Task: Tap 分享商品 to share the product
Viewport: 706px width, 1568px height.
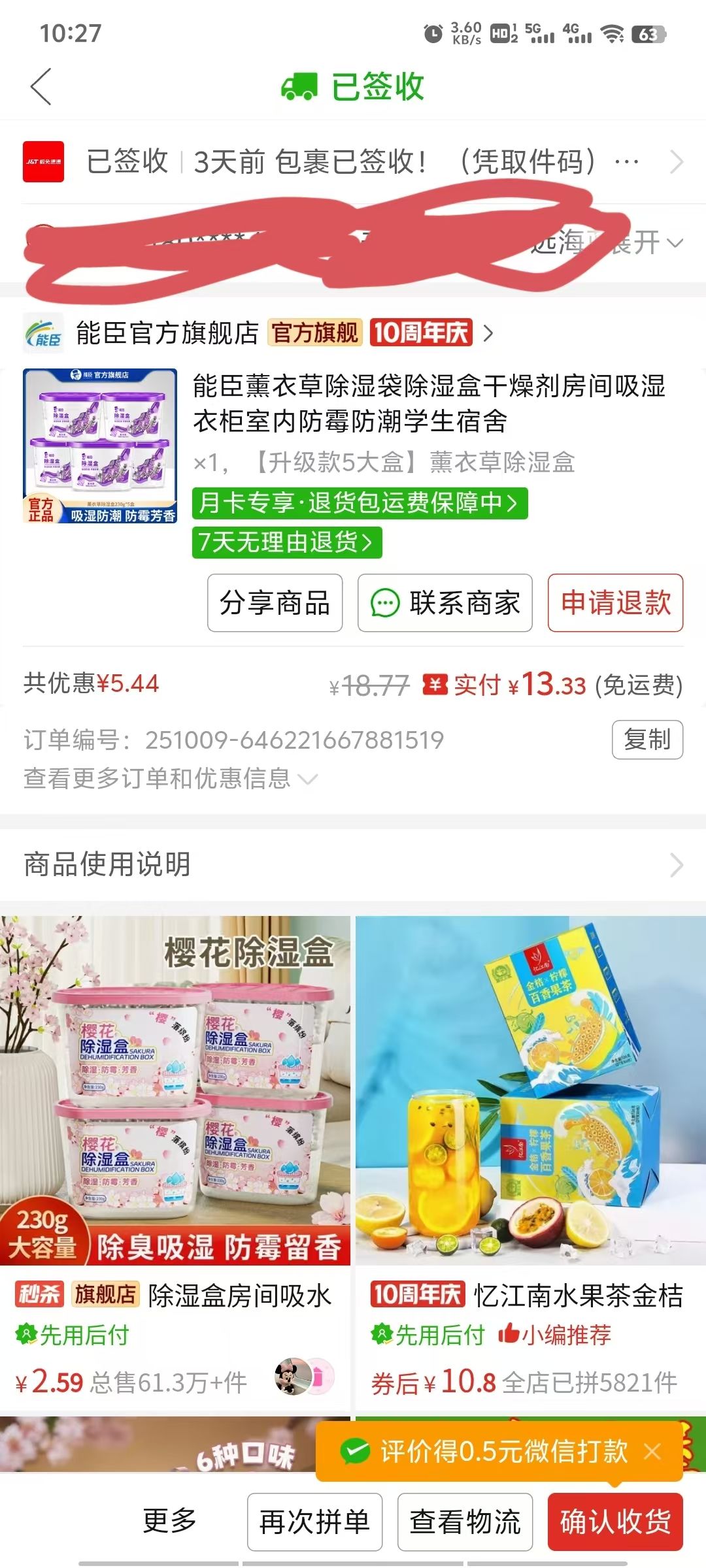Action: click(275, 602)
